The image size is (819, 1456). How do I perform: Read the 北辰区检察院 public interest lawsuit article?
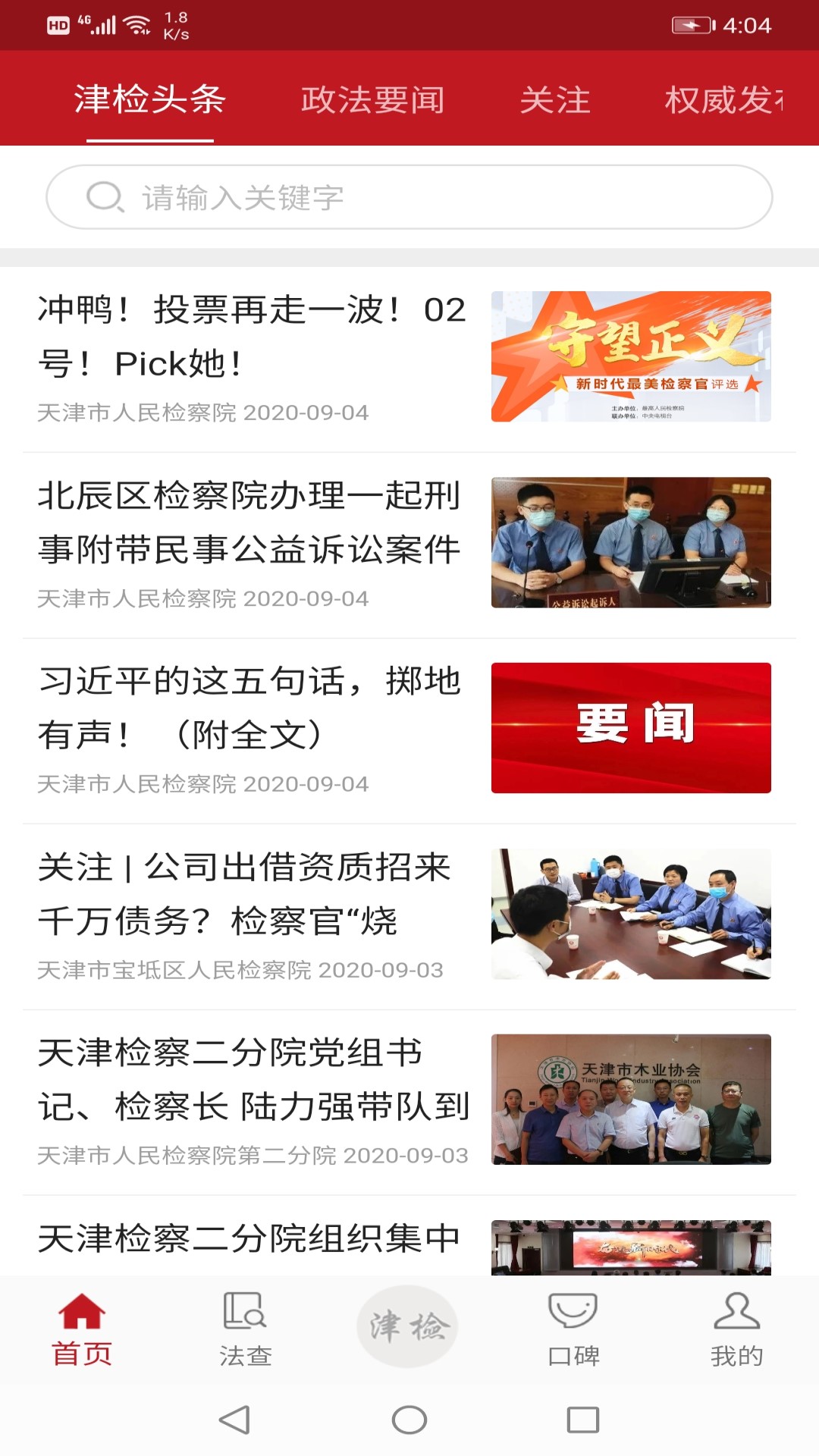[250, 522]
